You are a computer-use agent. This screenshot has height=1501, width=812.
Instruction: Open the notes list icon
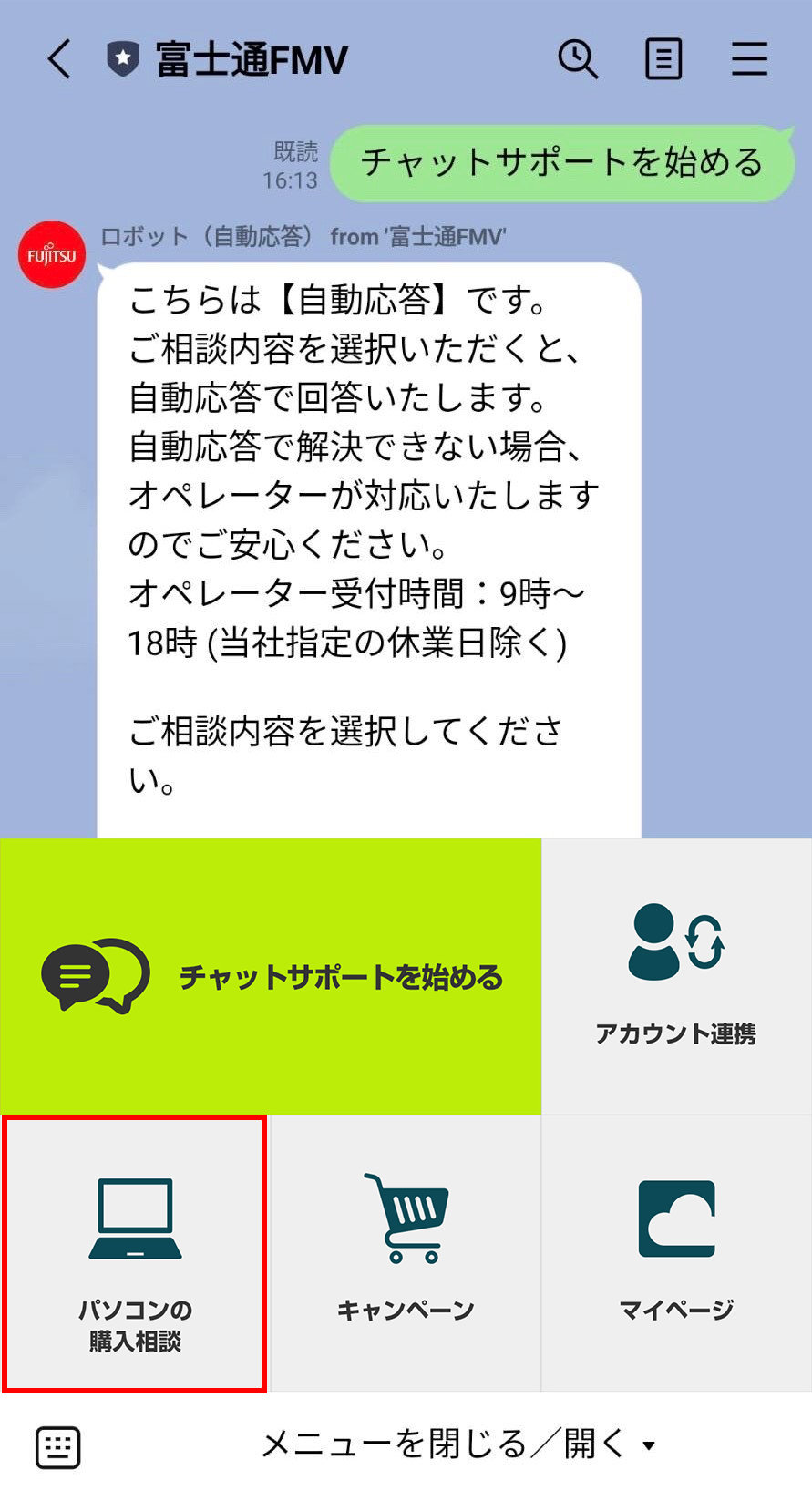(663, 60)
